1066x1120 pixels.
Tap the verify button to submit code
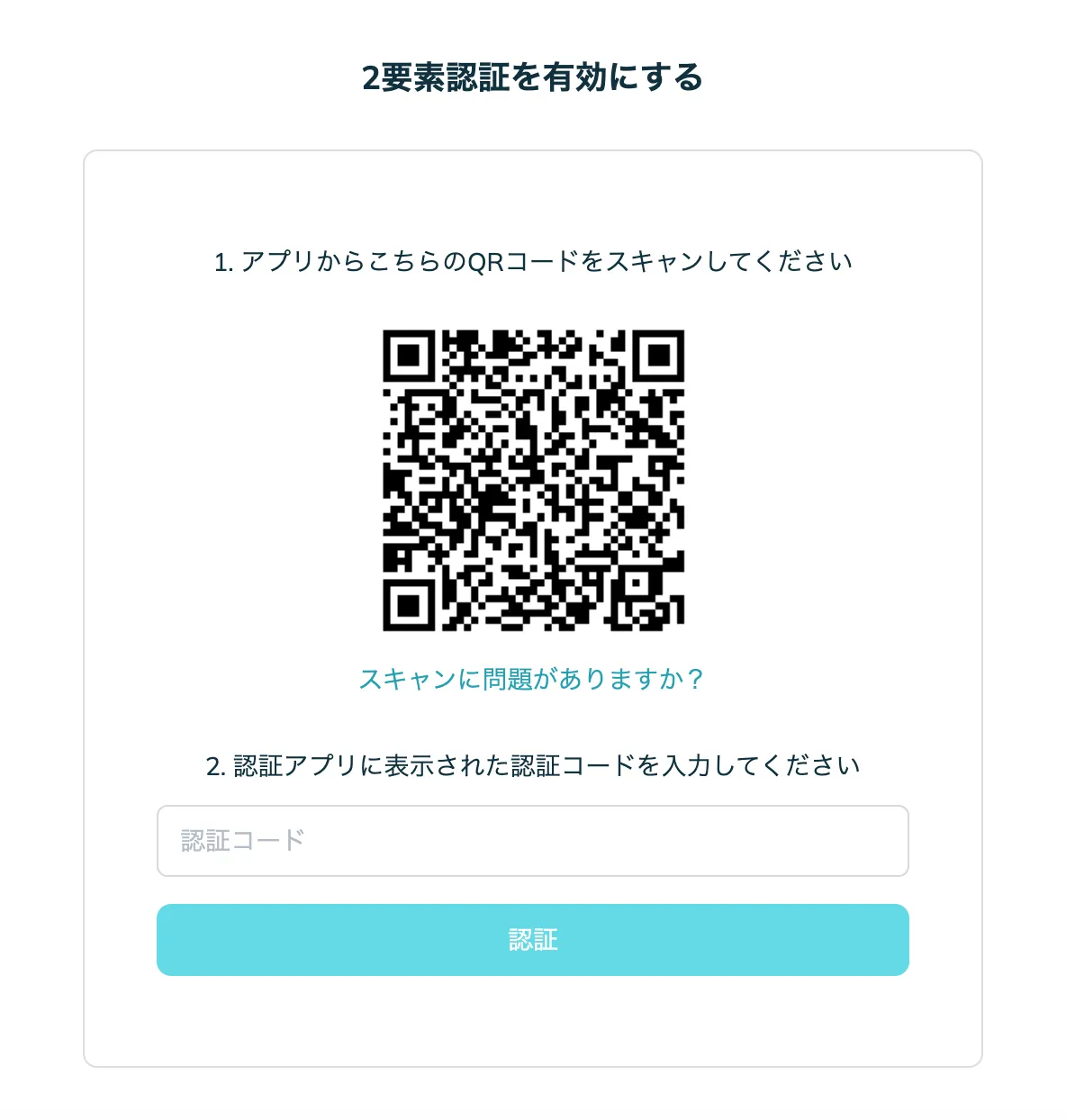point(533,939)
